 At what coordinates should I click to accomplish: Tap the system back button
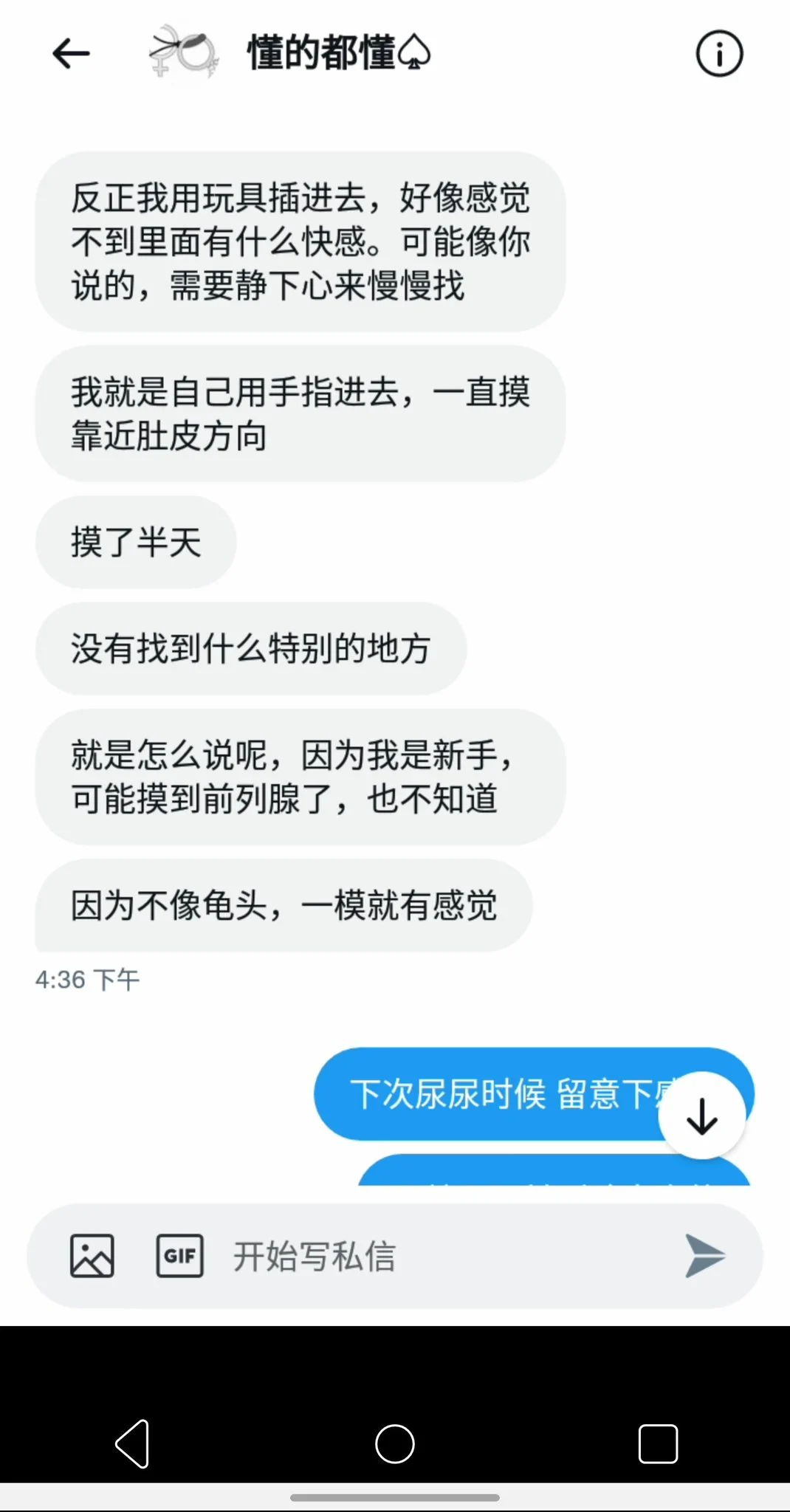tap(133, 1443)
